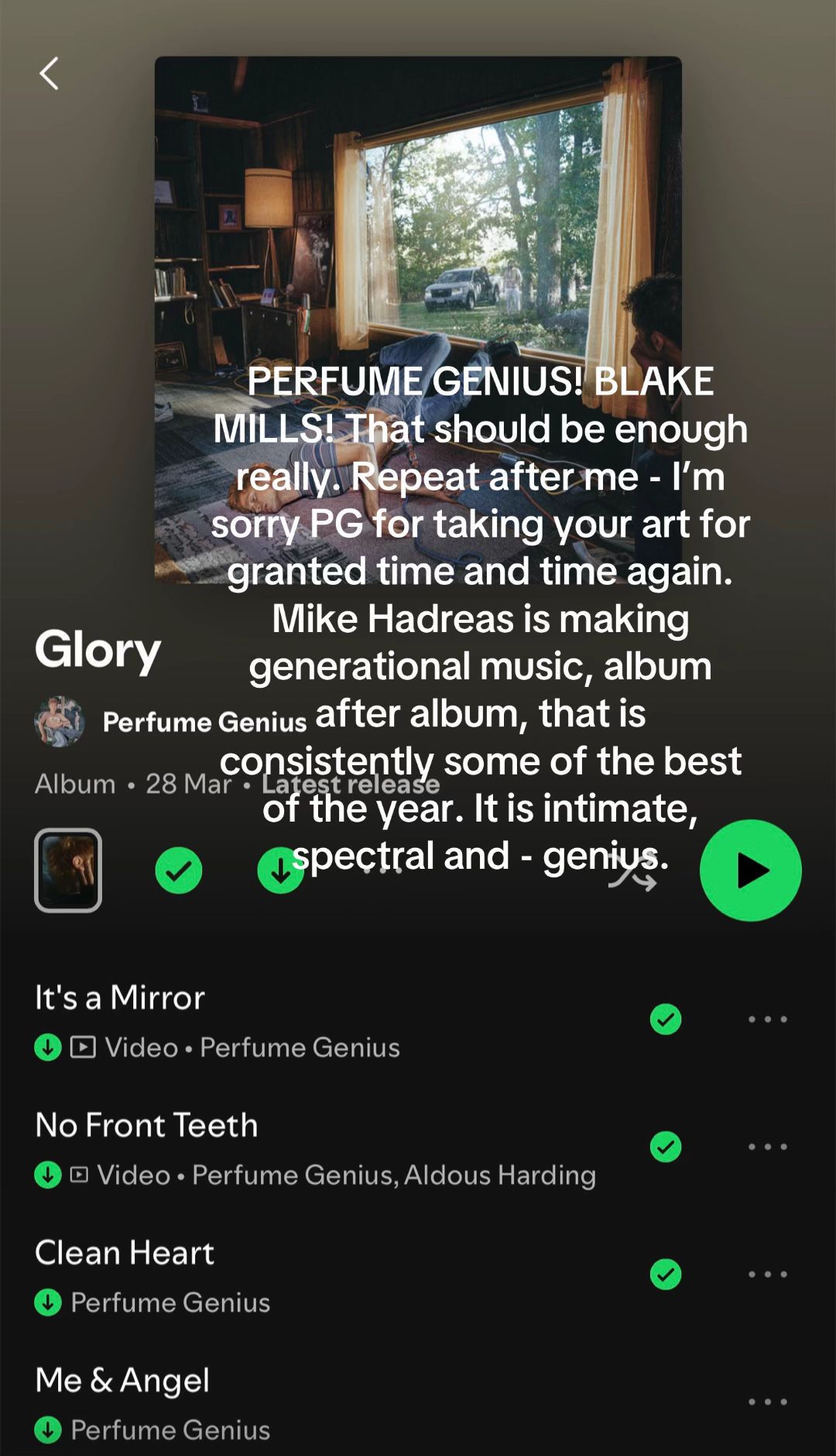Screen dimensions: 836x1456
Task: Toggle shuffle for the album
Action: click(x=632, y=872)
